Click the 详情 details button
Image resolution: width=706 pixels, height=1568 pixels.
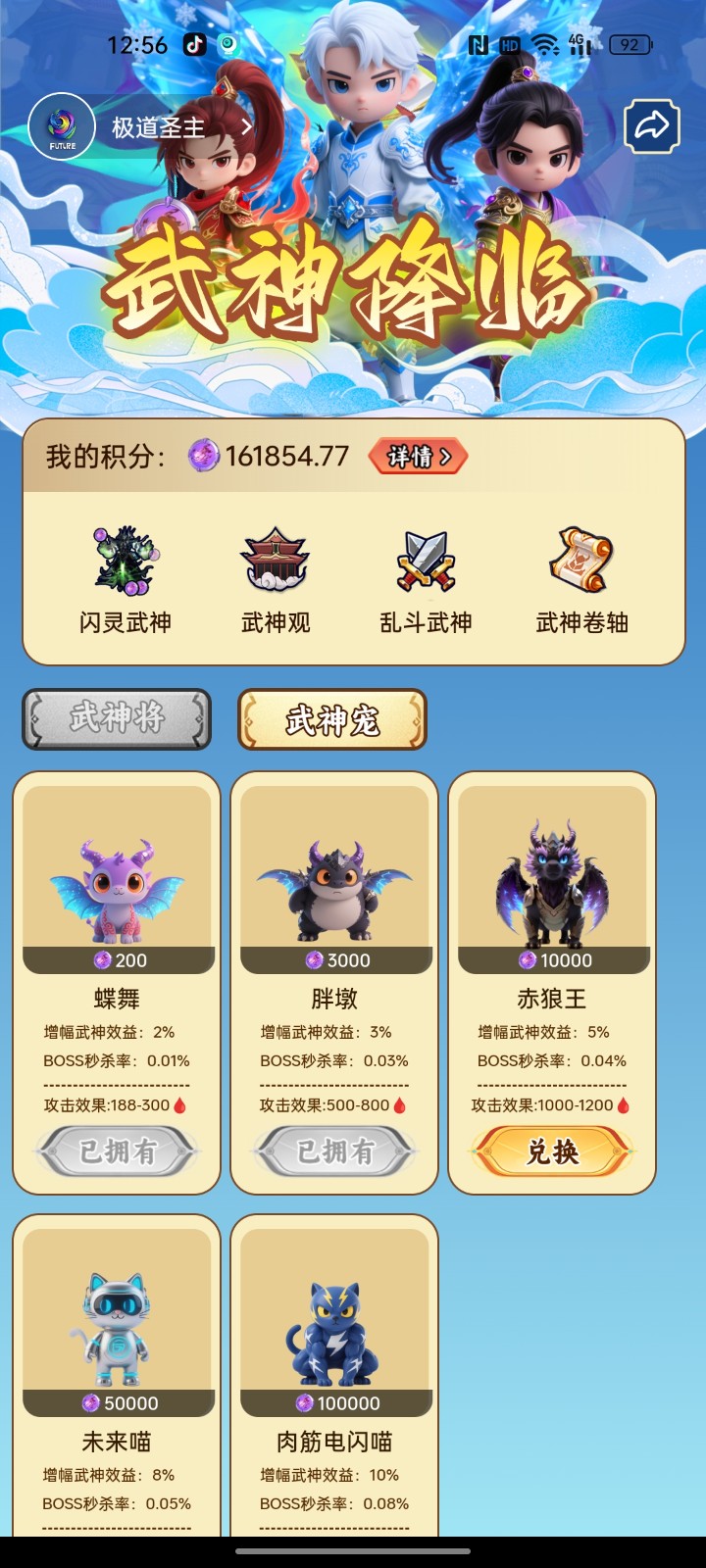tap(420, 458)
